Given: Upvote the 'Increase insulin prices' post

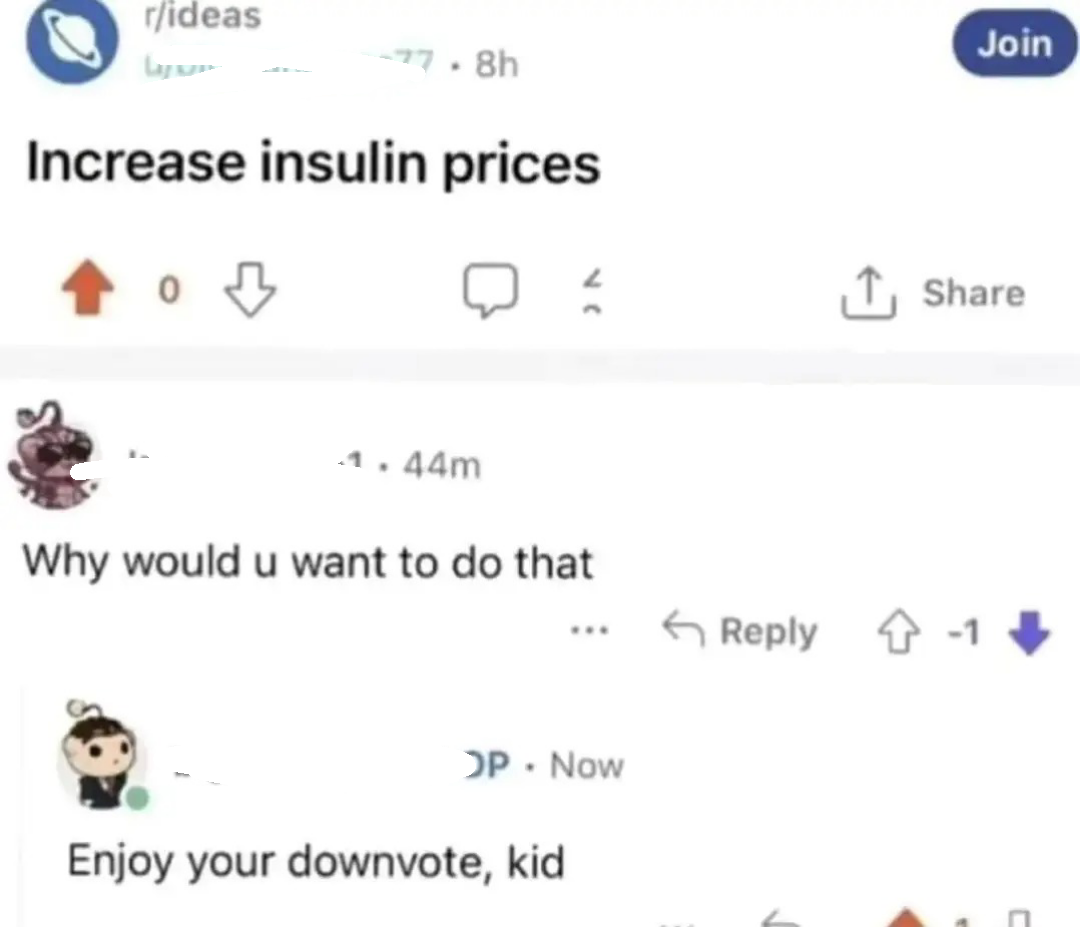Looking at the screenshot, I should coord(88,291).
